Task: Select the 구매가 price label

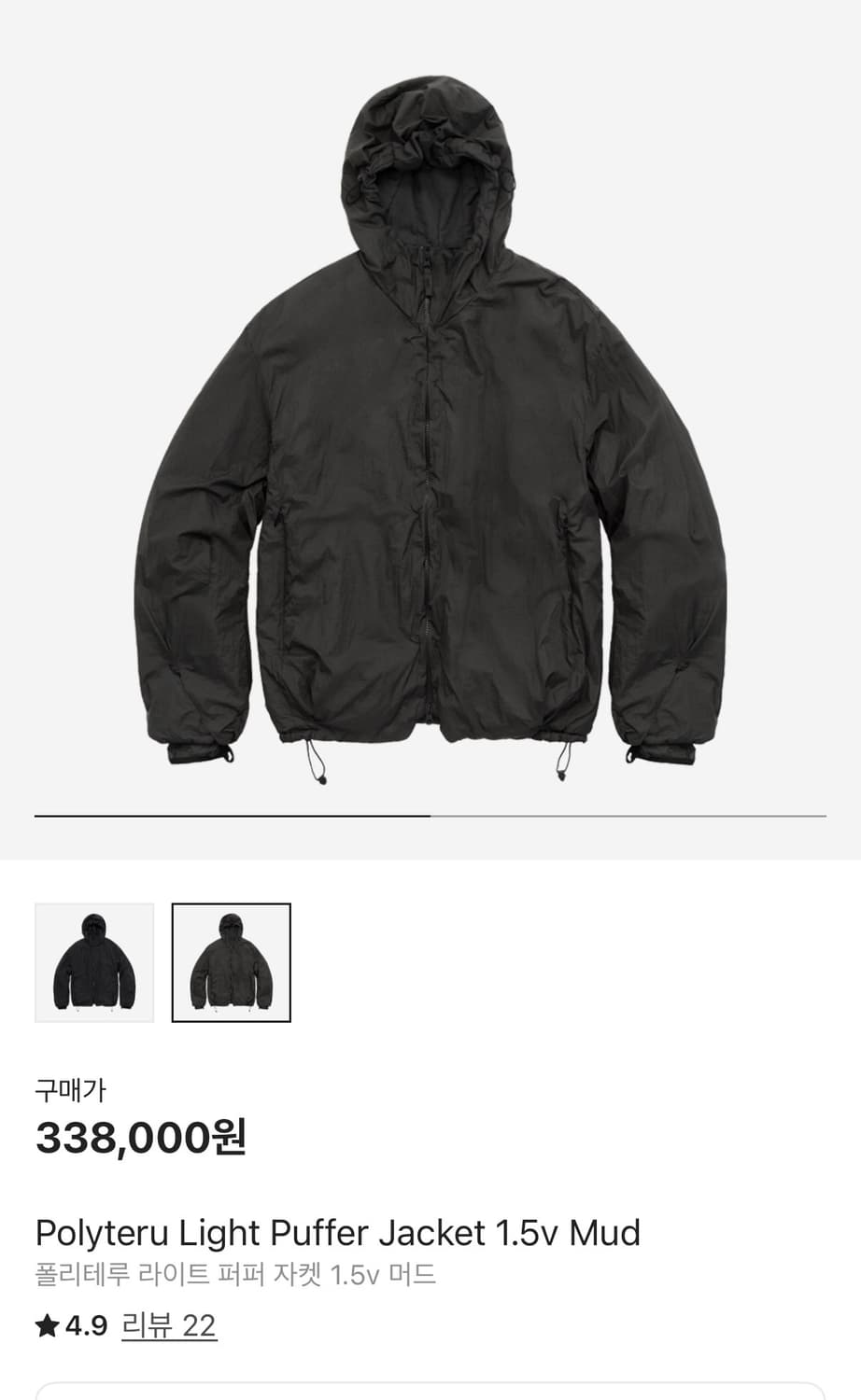Action: (64, 1087)
